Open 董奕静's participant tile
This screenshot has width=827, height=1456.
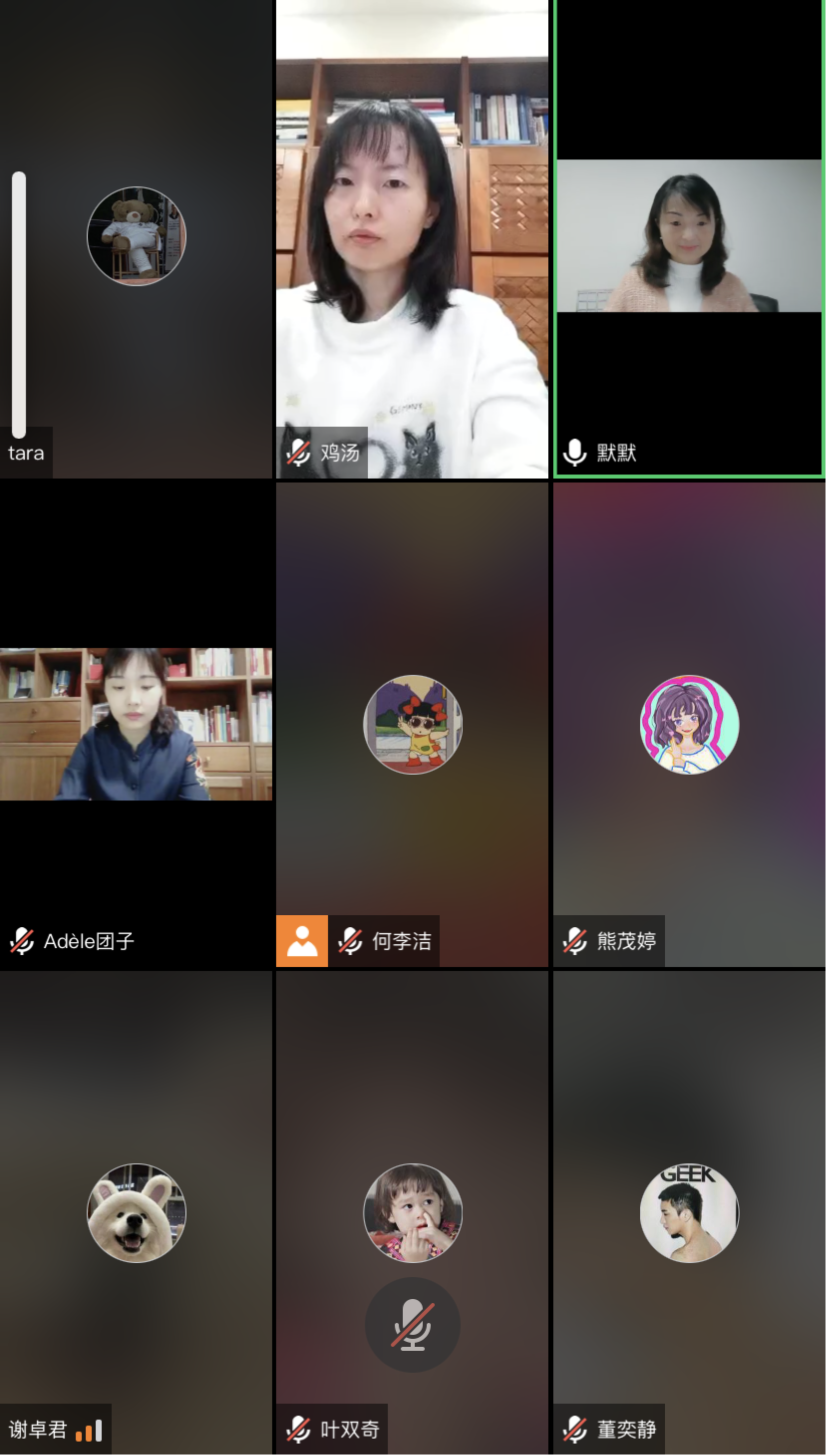(689, 1212)
